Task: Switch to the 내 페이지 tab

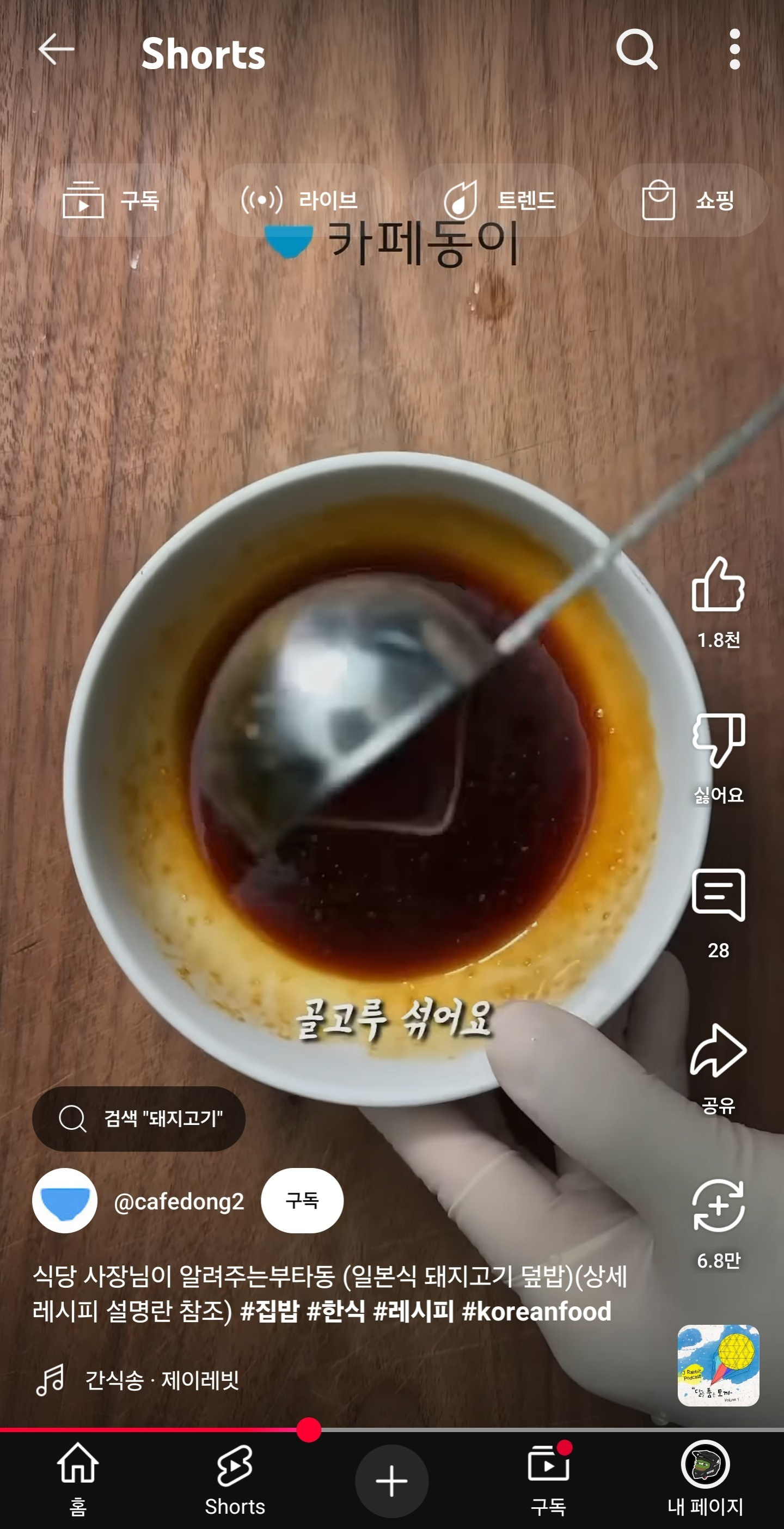Action: click(x=705, y=1479)
